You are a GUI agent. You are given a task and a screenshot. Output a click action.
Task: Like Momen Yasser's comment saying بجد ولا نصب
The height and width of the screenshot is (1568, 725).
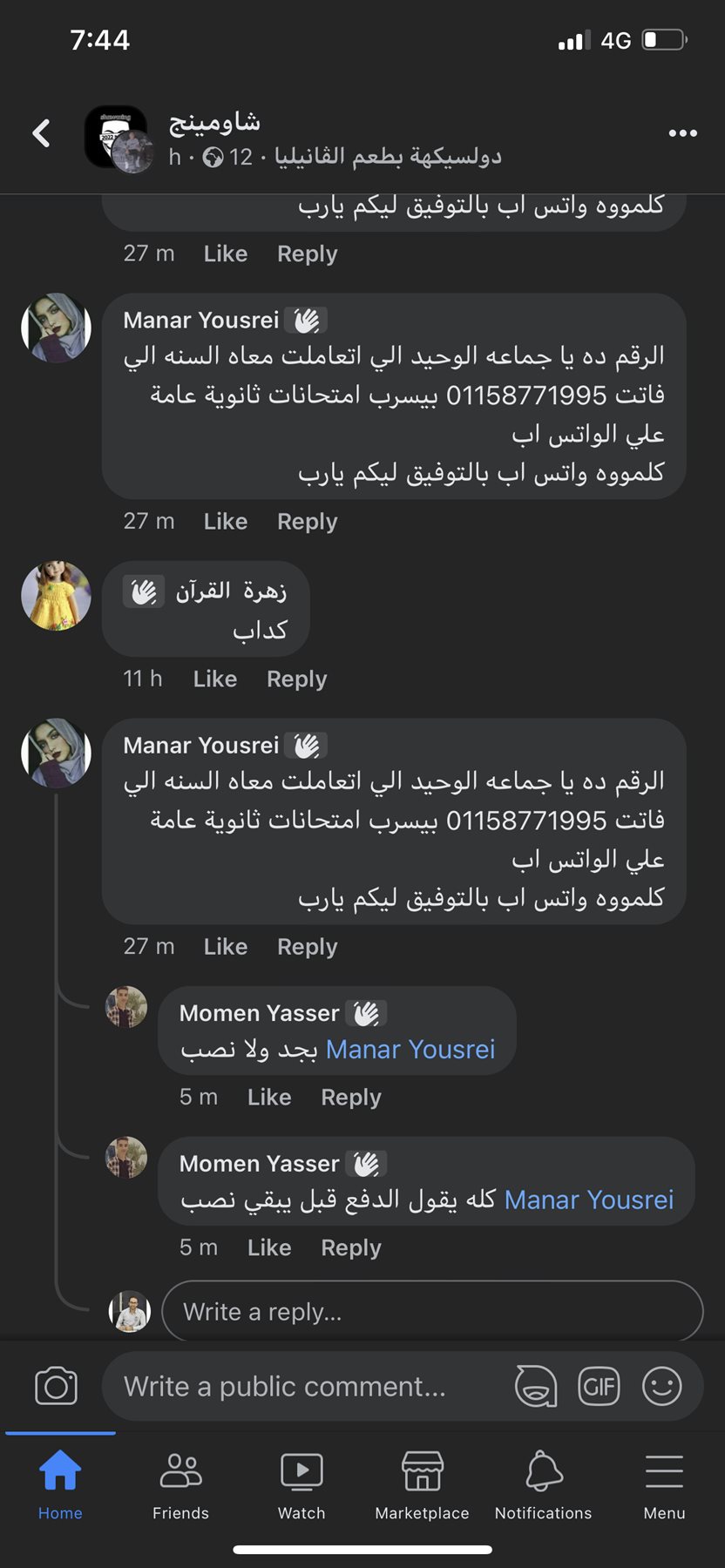click(268, 1097)
